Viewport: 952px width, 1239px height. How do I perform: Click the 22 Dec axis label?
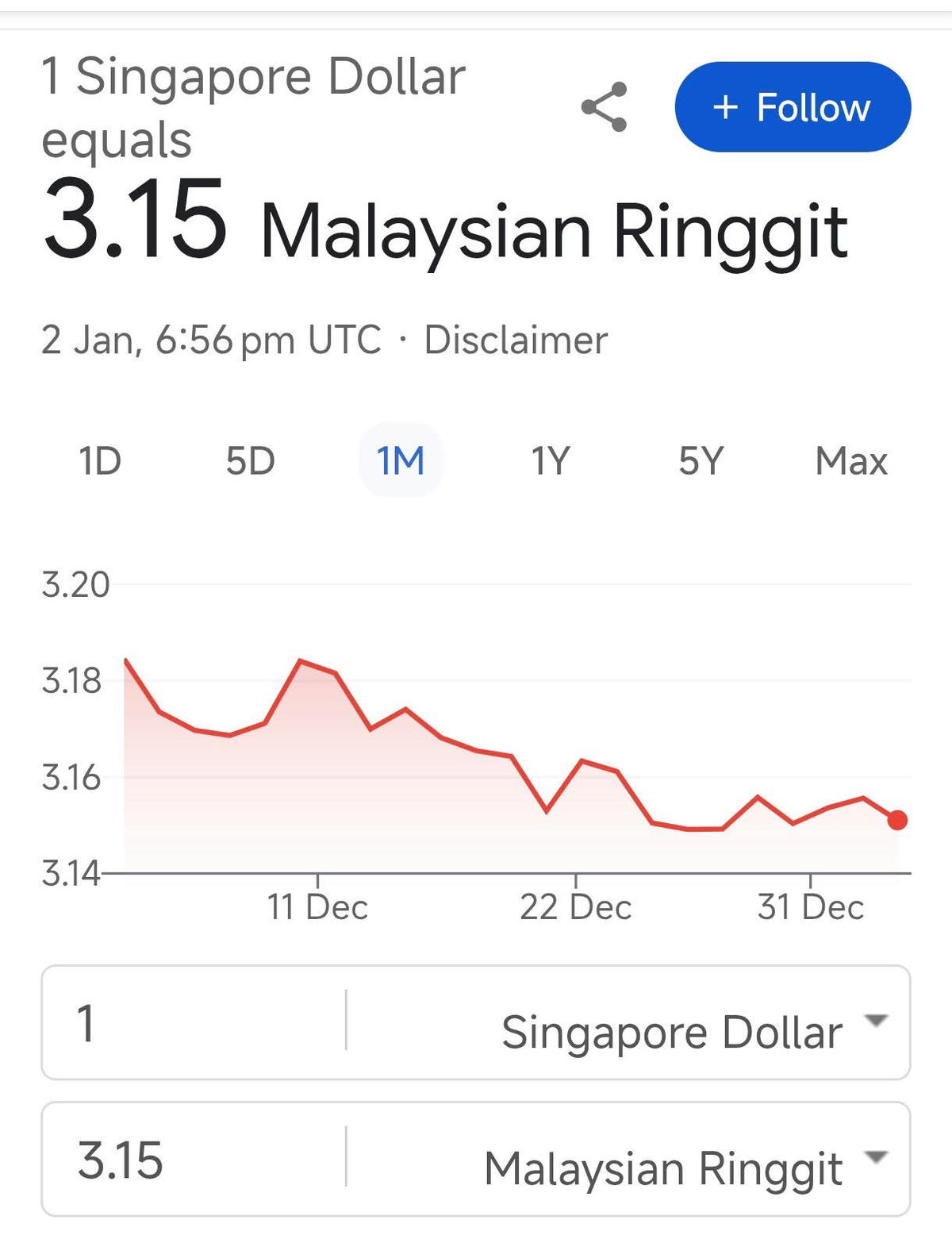coord(576,906)
